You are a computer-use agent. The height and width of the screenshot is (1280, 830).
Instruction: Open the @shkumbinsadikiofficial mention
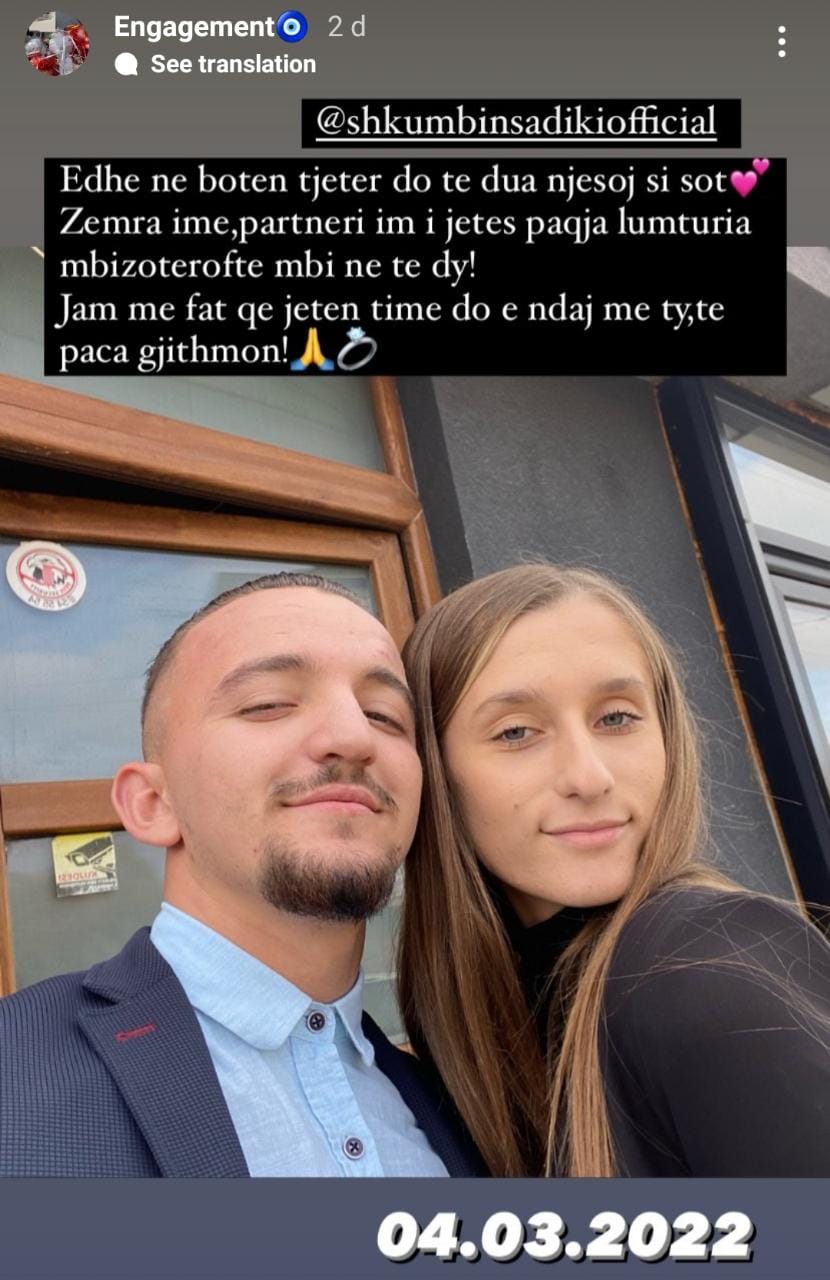(x=516, y=122)
